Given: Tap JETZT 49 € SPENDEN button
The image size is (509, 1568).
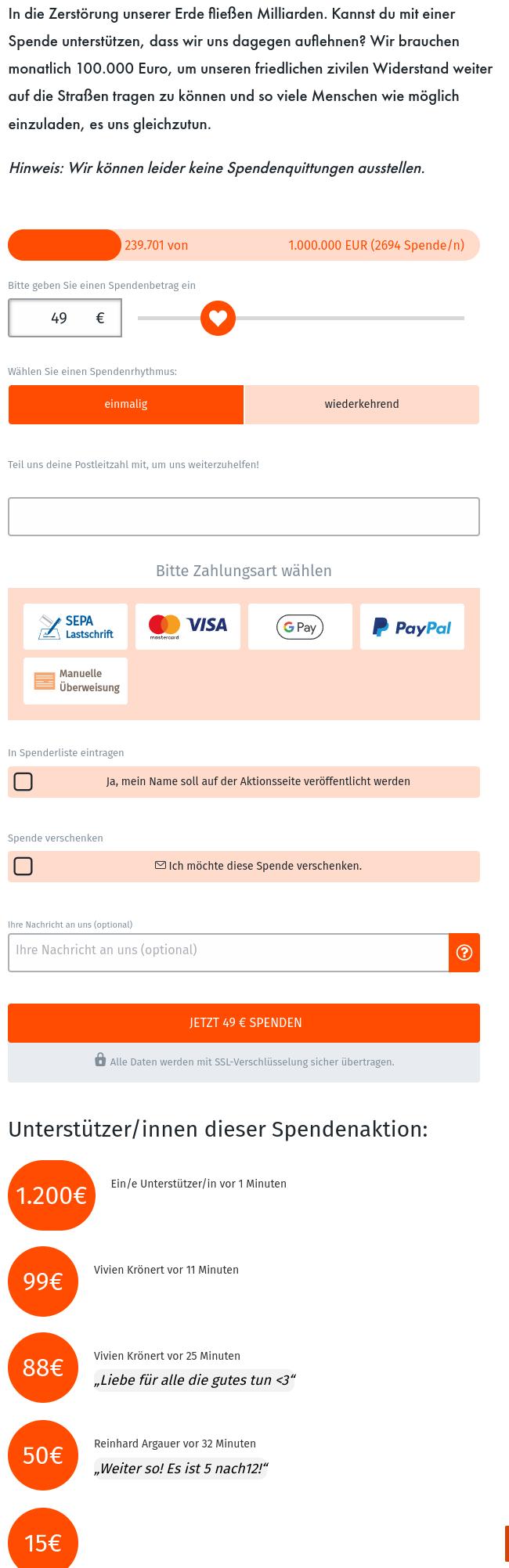Looking at the screenshot, I should (244, 1023).
